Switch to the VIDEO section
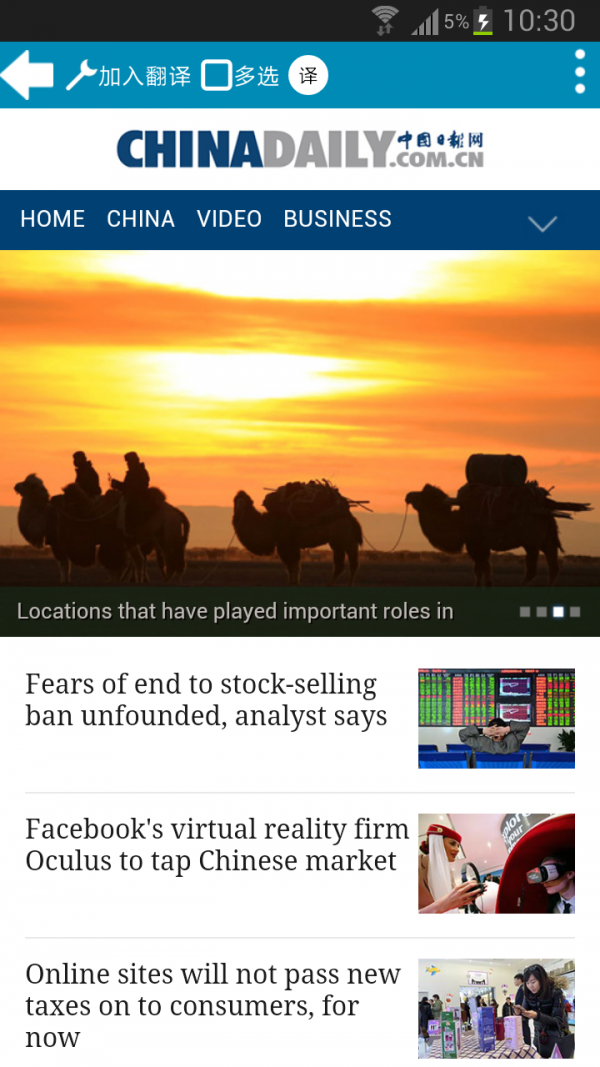 point(229,219)
